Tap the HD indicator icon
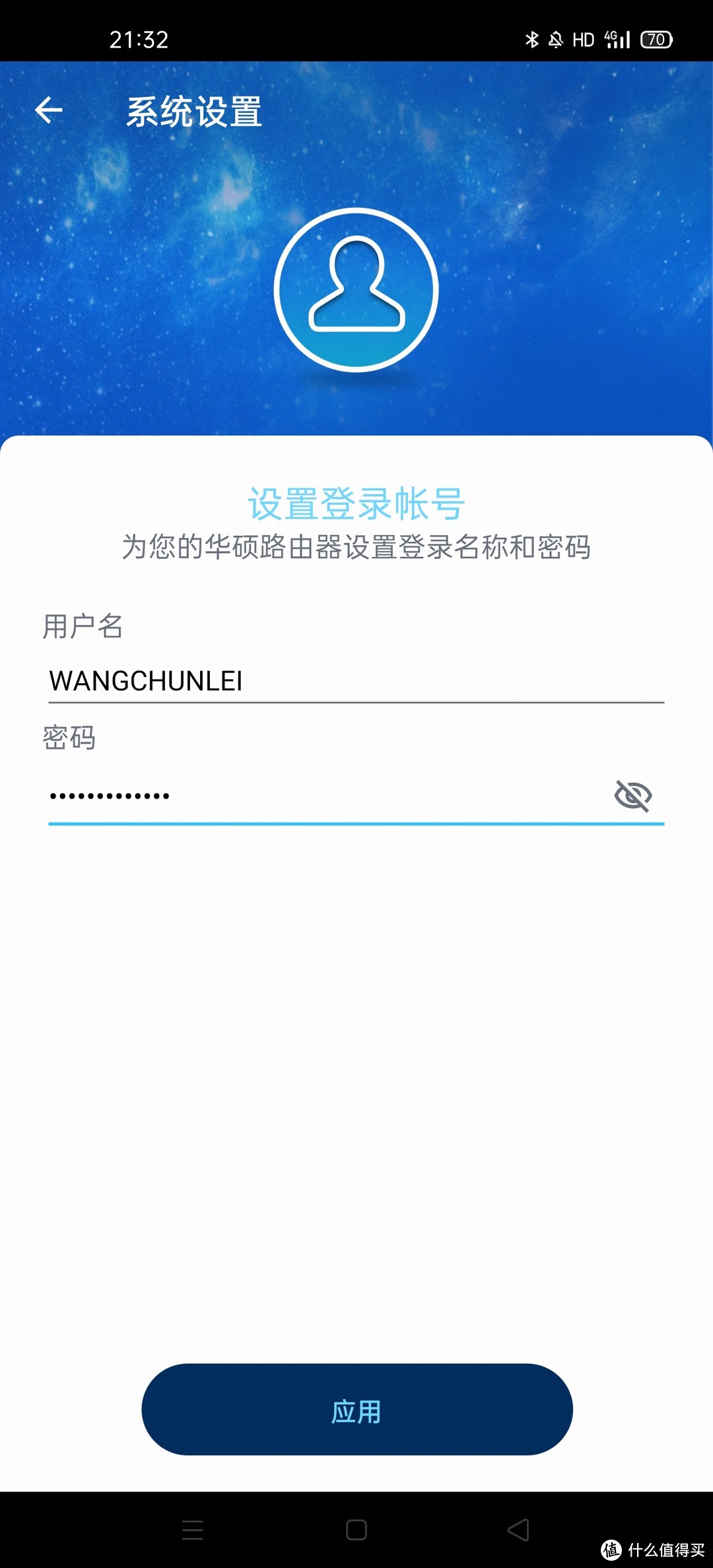 click(582, 41)
